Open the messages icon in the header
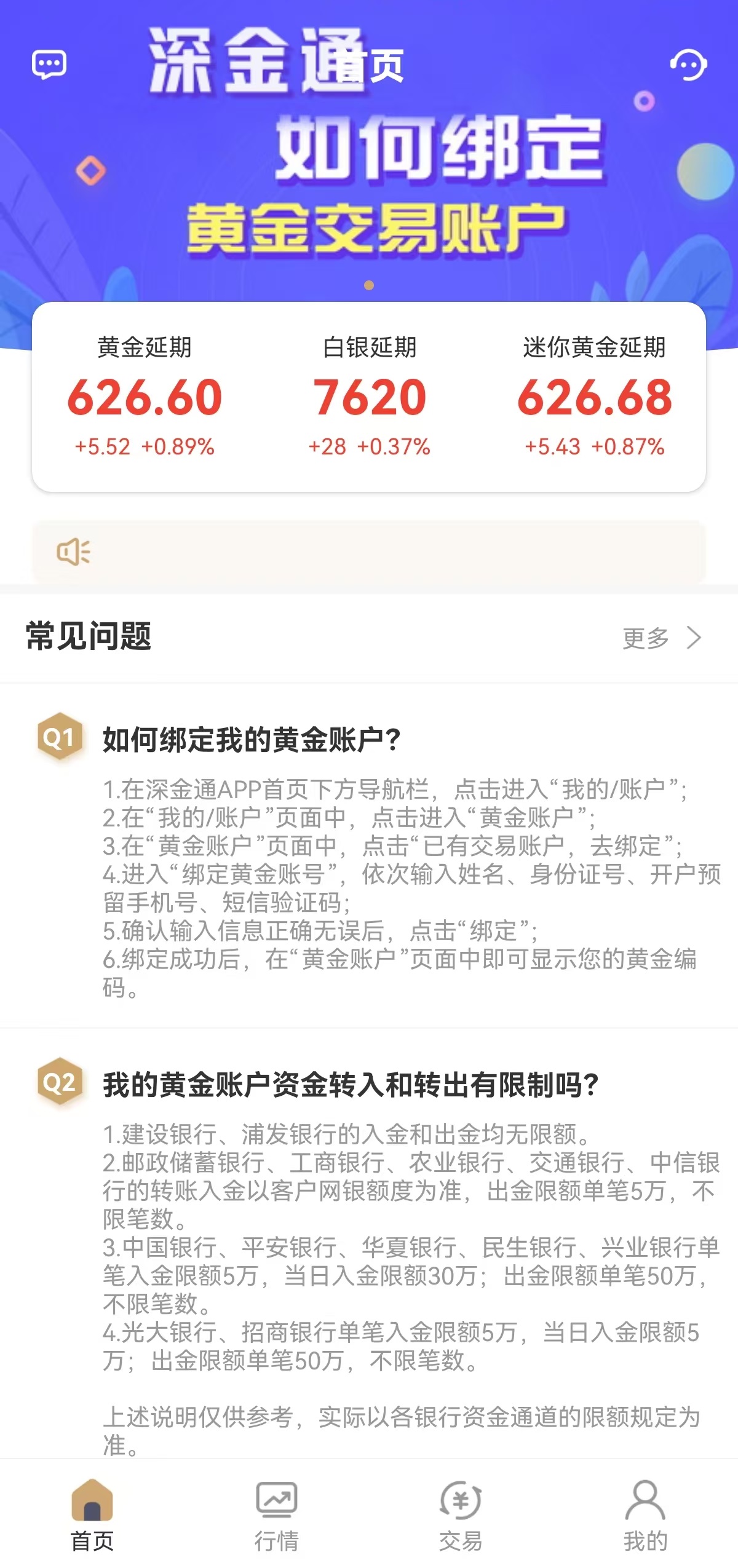 pyautogui.click(x=49, y=64)
